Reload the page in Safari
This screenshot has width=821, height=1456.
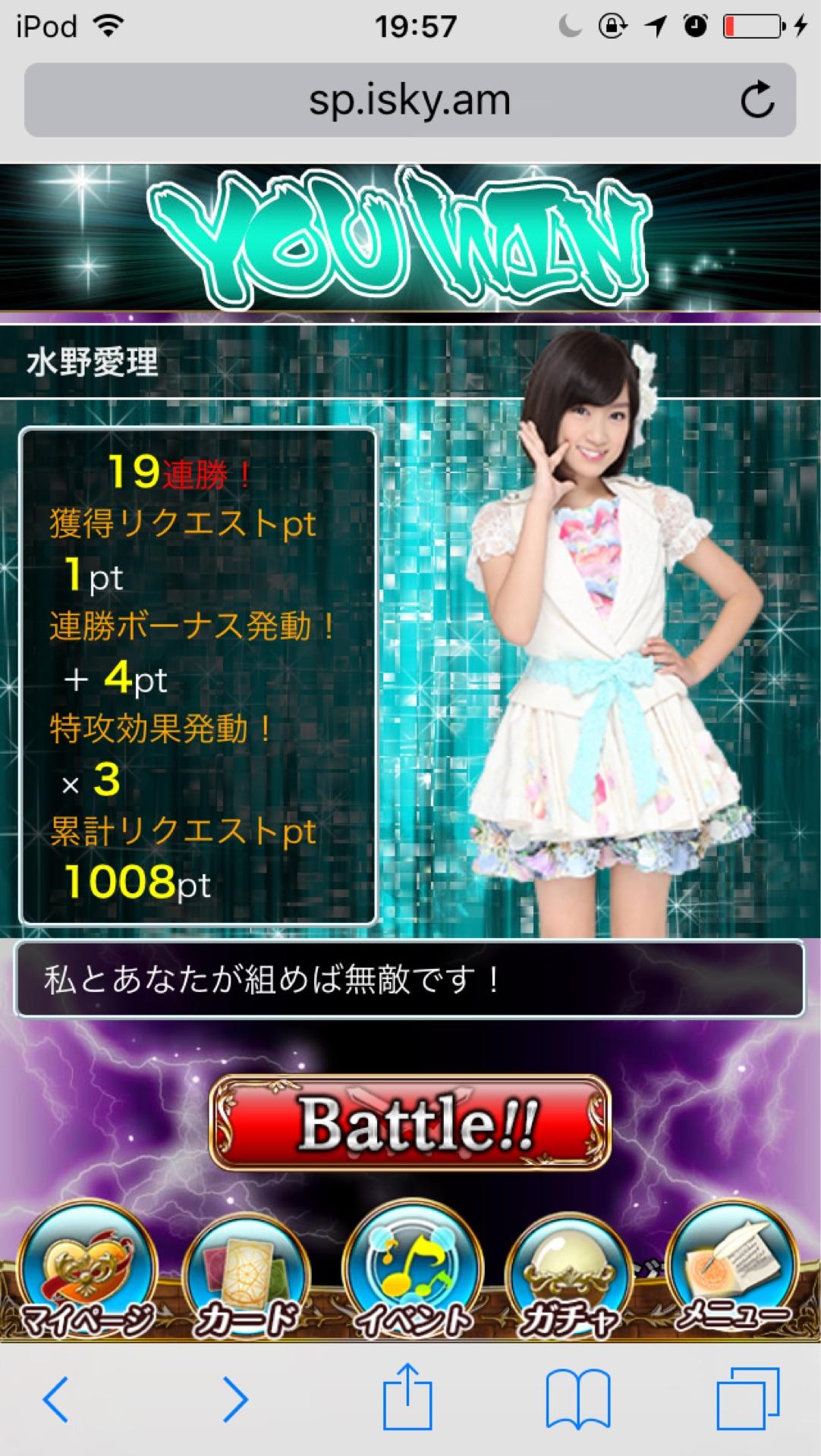[757, 100]
